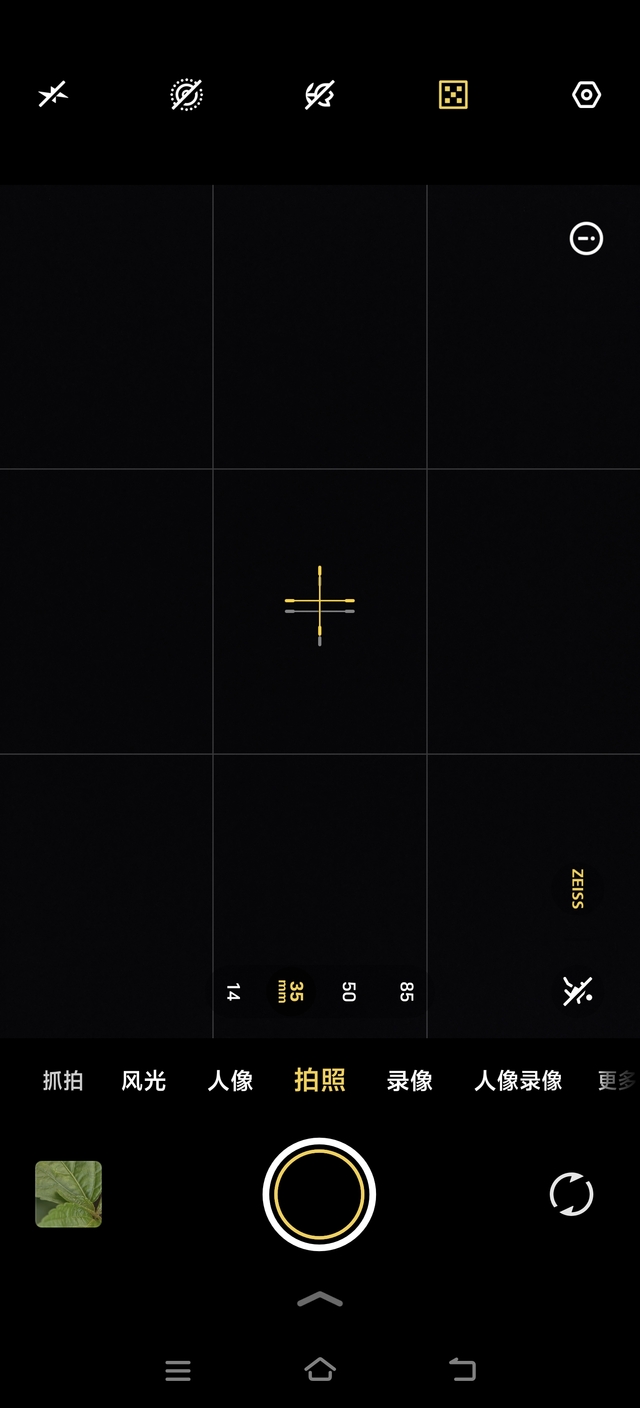Tap the yellow grid framing icon

453,95
